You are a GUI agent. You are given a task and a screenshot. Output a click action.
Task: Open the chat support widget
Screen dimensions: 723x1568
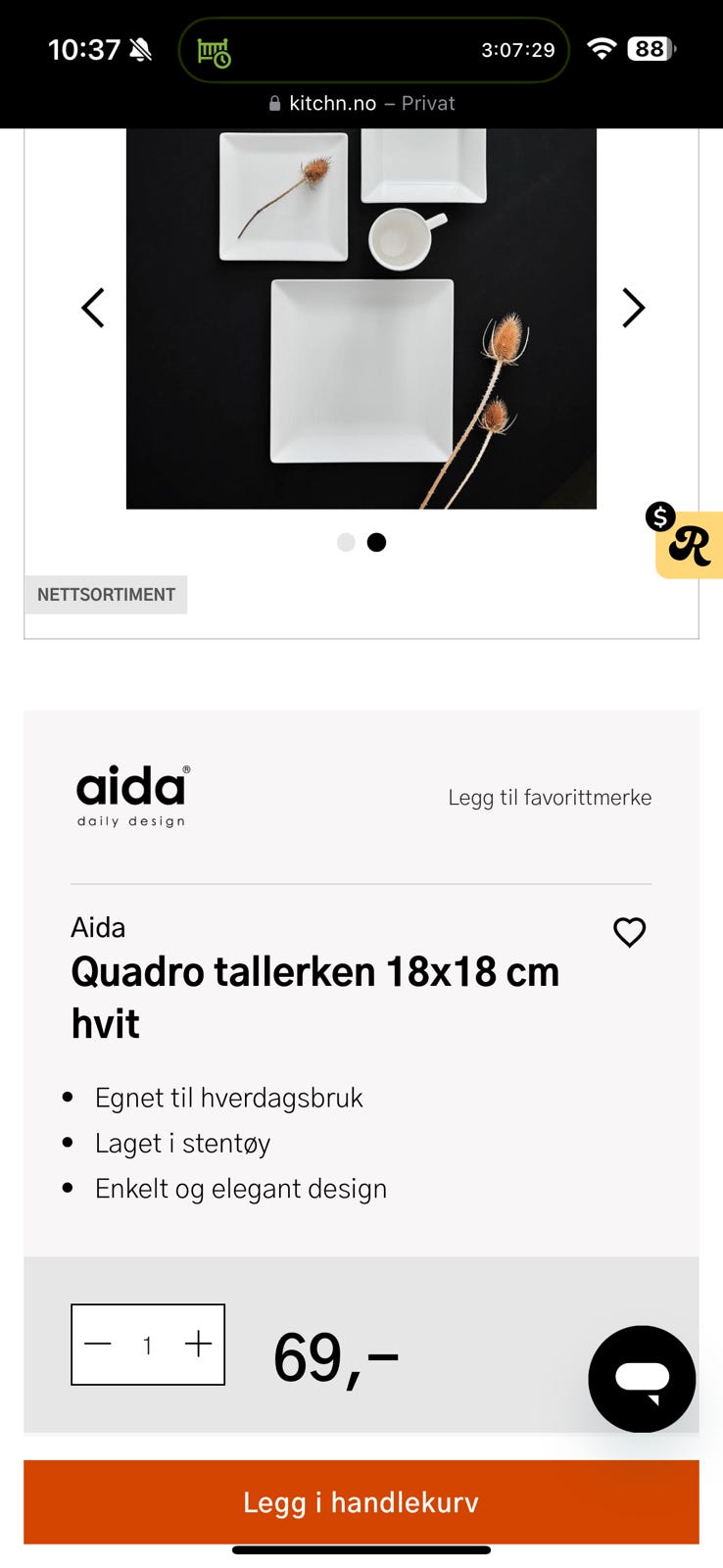(642, 1379)
